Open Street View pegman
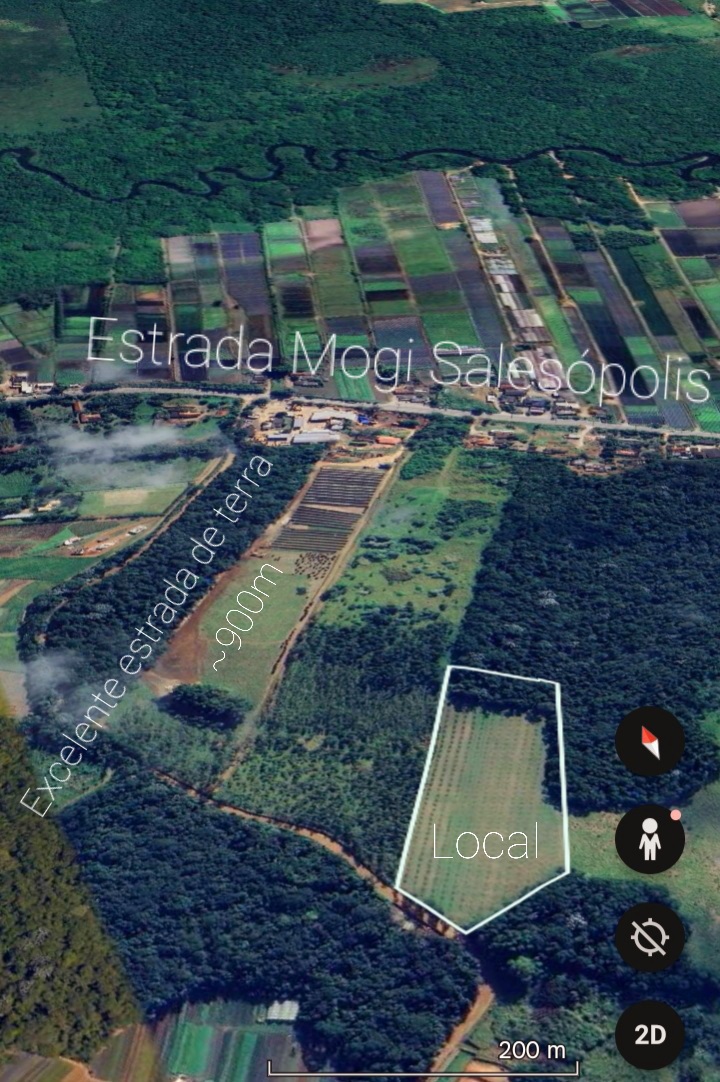 650,839
